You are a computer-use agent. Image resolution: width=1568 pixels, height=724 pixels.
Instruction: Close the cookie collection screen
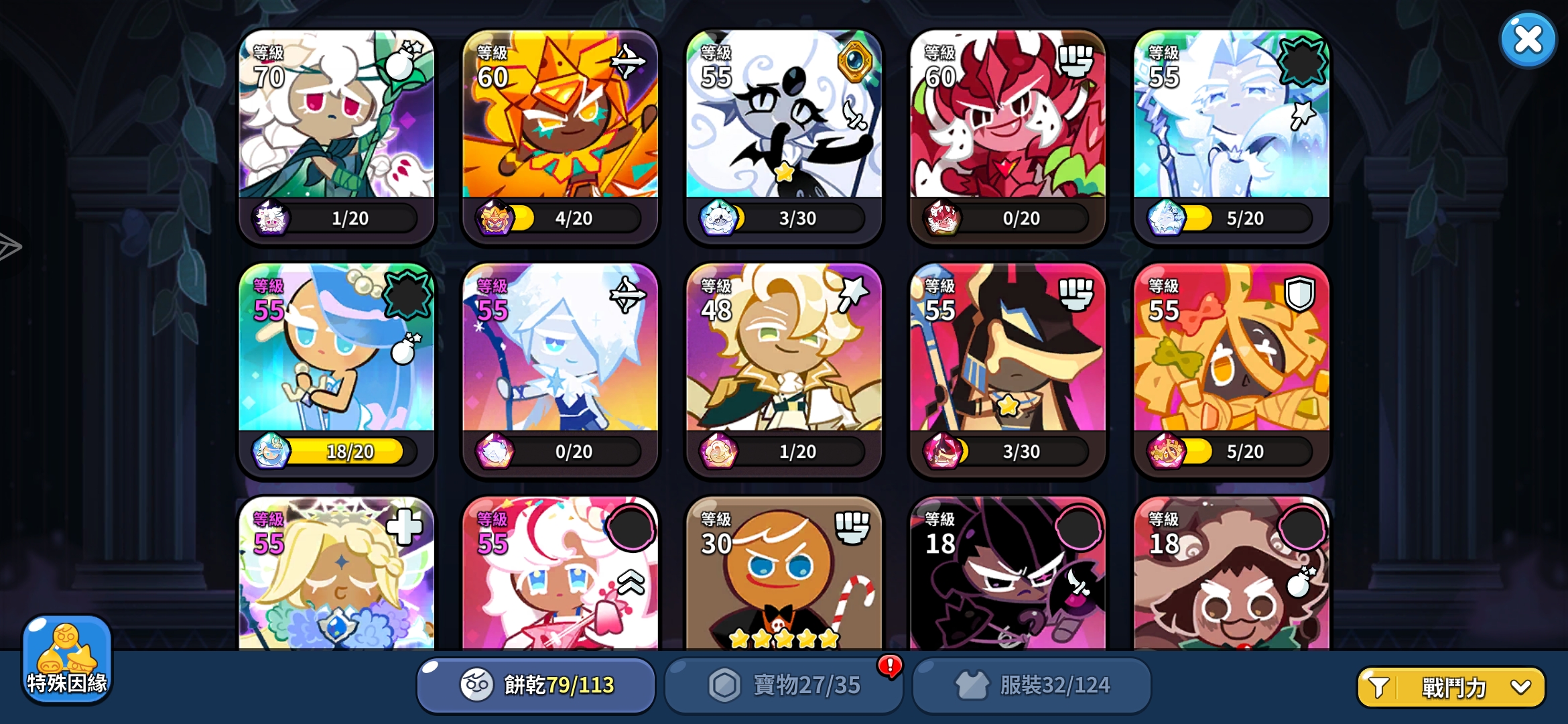click(1528, 40)
